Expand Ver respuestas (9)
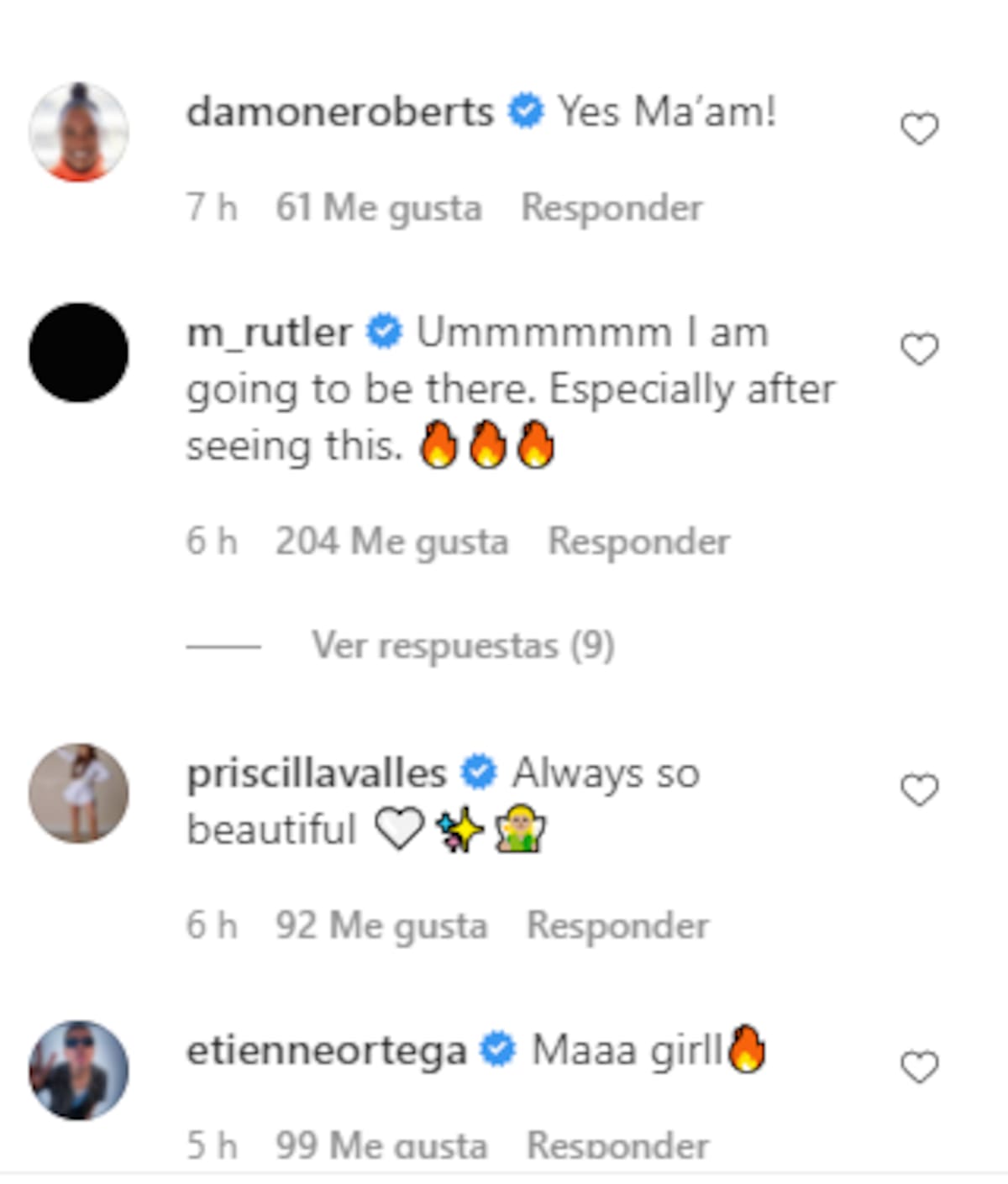1008x1184 pixels. [463, 646]
